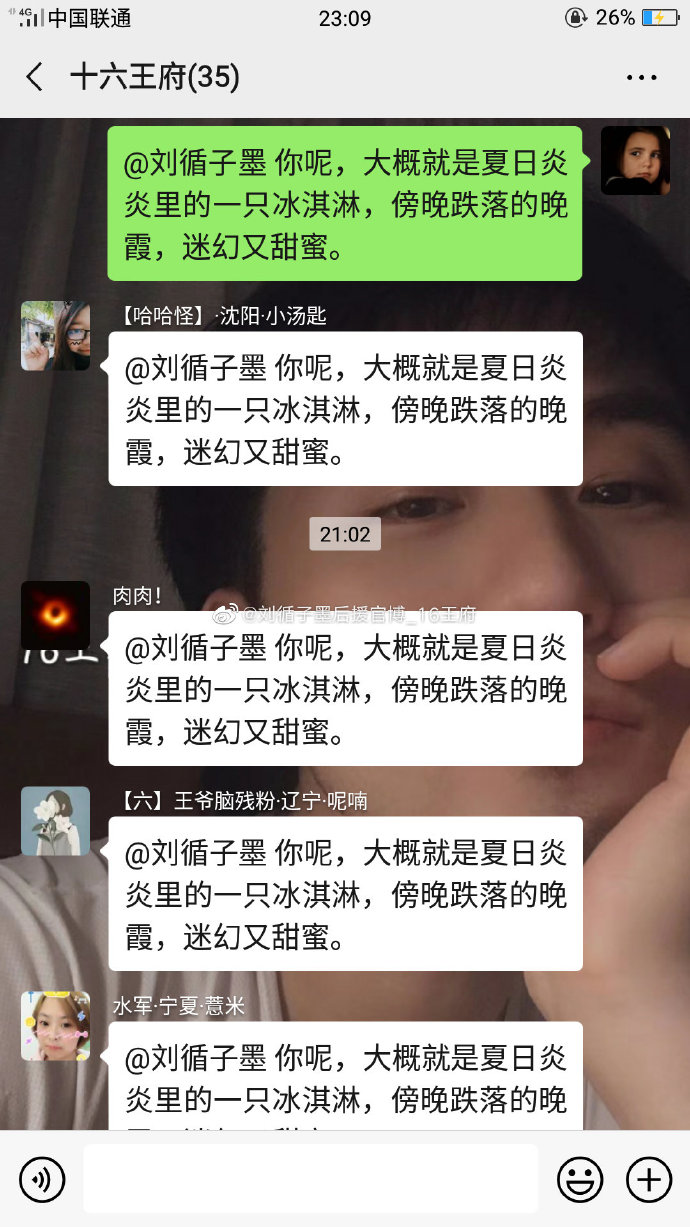Open the plus attachment menu
690x1227 pixels.
click(x=649, y=1180)
